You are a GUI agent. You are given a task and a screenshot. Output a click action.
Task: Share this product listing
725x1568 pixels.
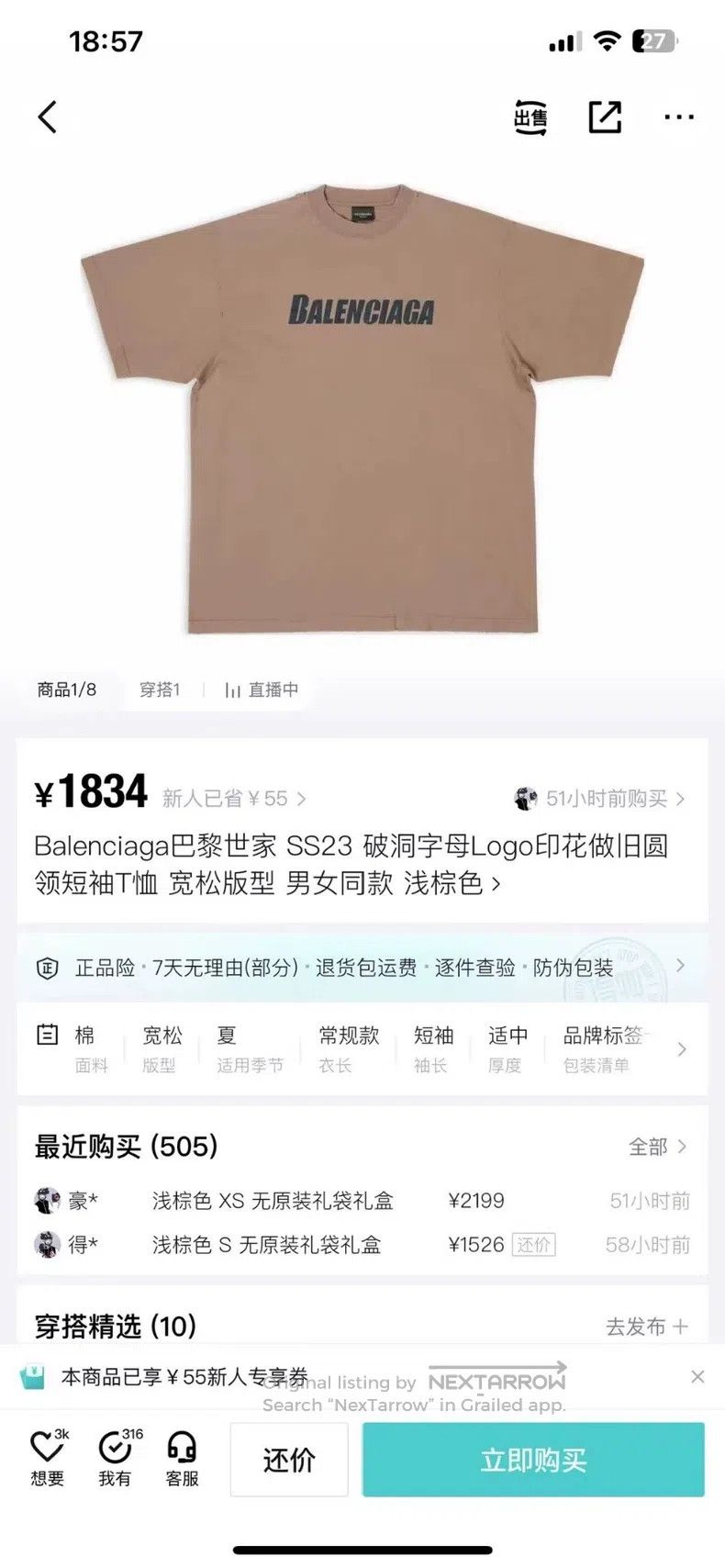(605, 117)
